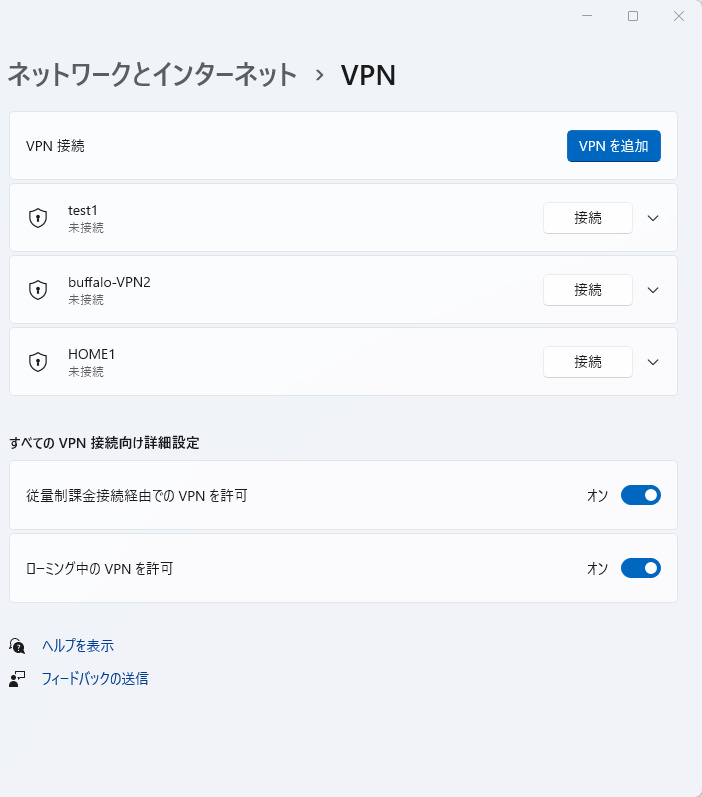Viewport: 702px width, 797px height.
Task: Connect to the buffalo-VPN2 VPN
Action: click(587, 290)
